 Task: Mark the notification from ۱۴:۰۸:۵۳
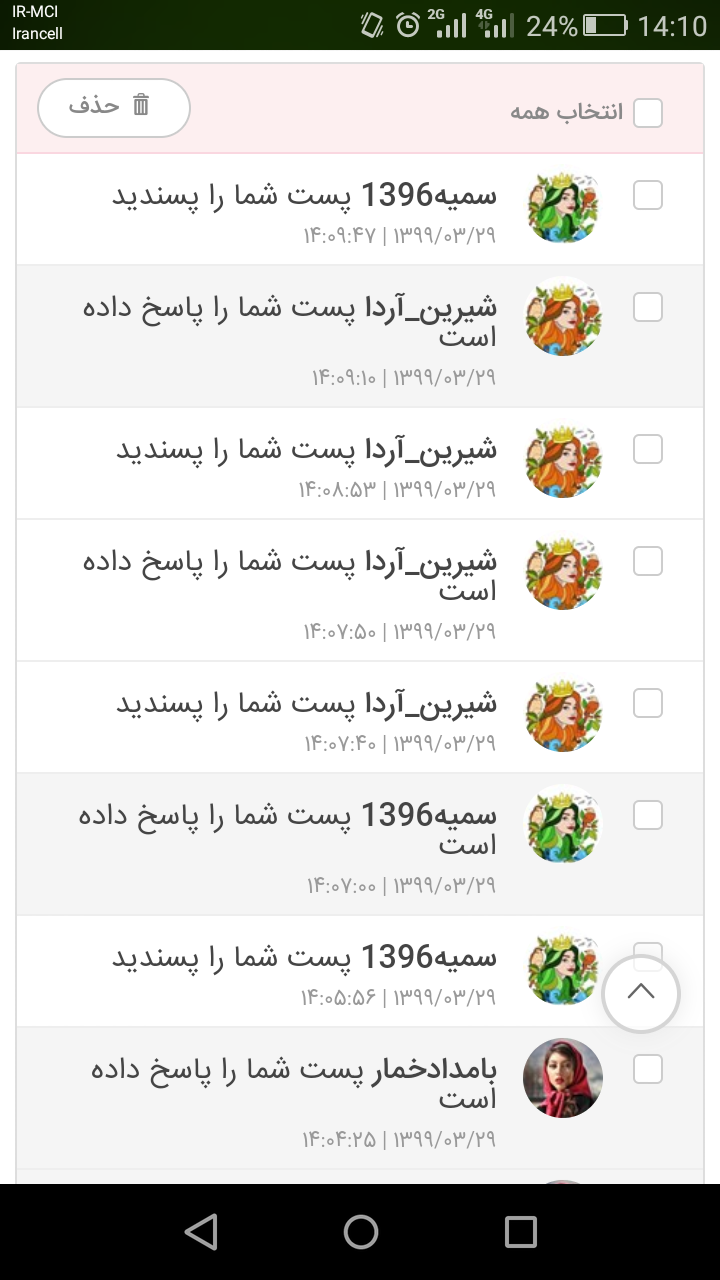(648, 449)
